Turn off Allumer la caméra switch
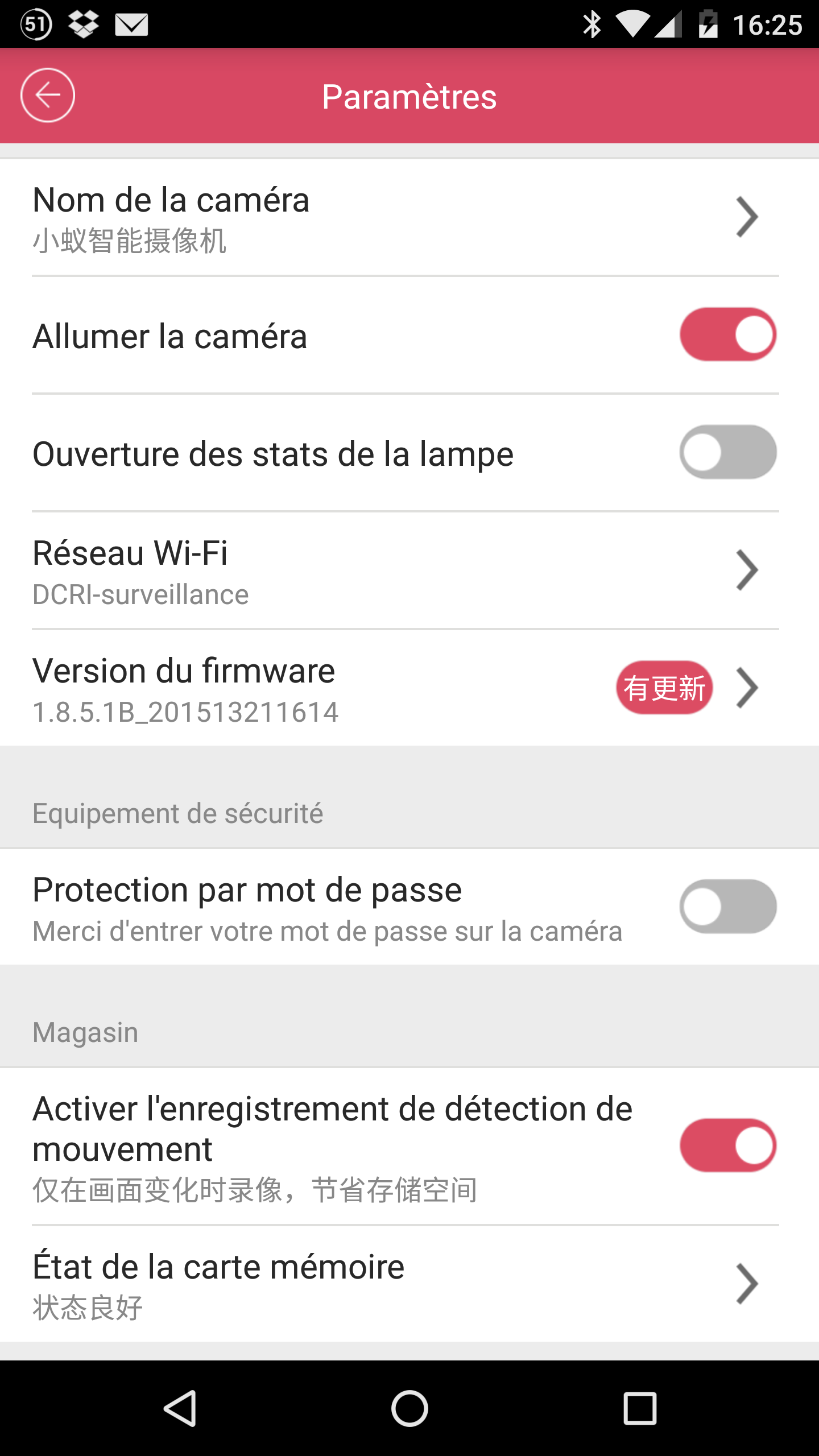 pos(728,334)
